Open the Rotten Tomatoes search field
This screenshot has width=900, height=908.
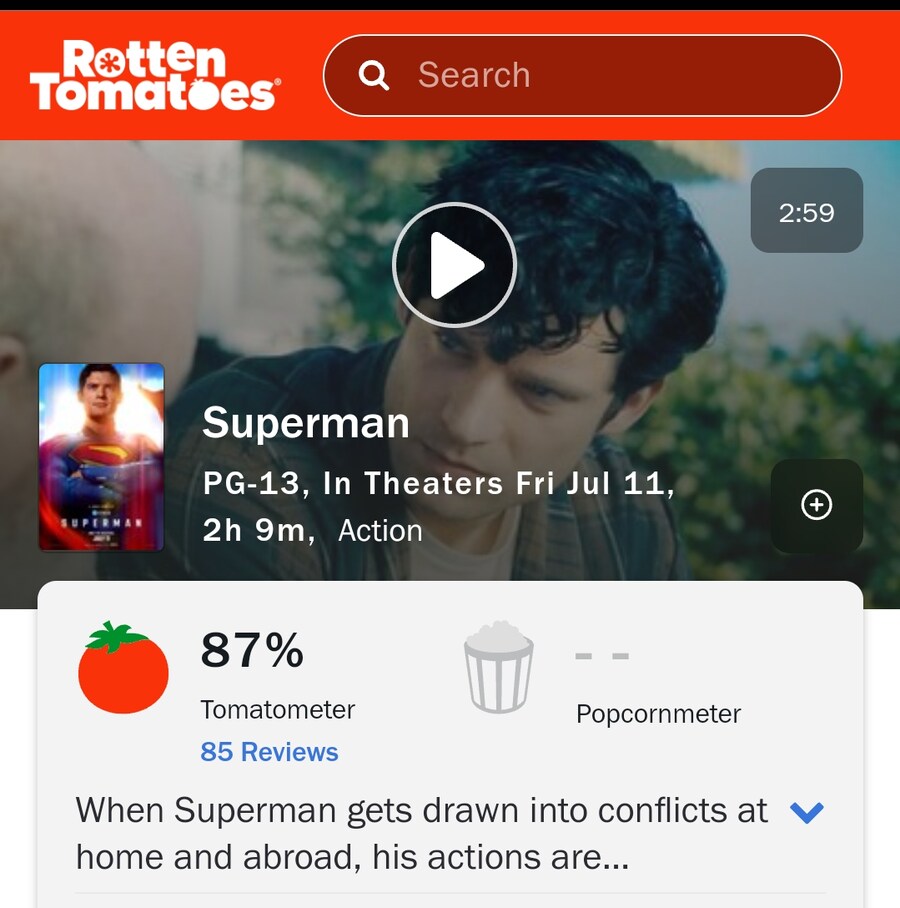point(582,75)
